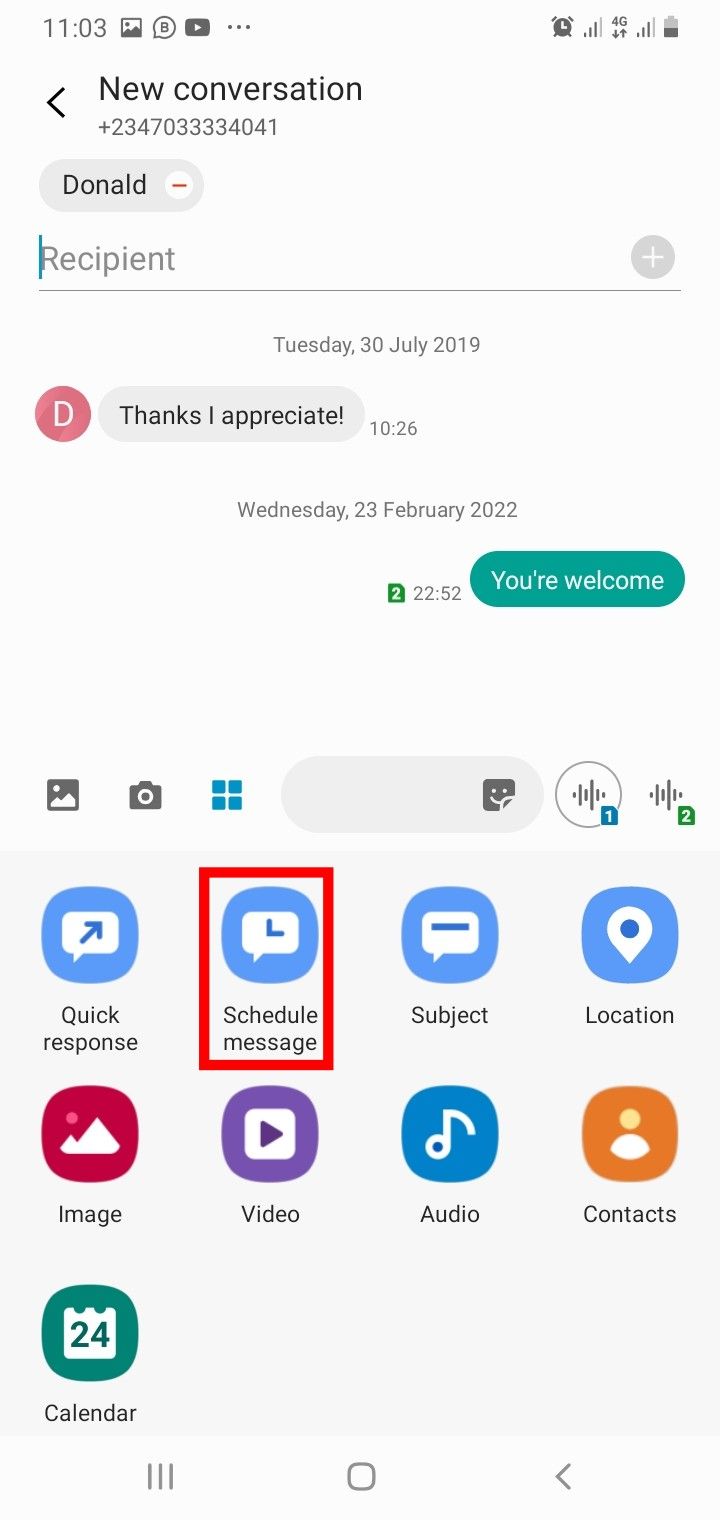Open the sticker picker in the message field
This screenshot has height=1520, width=720.
click(497, 794)
